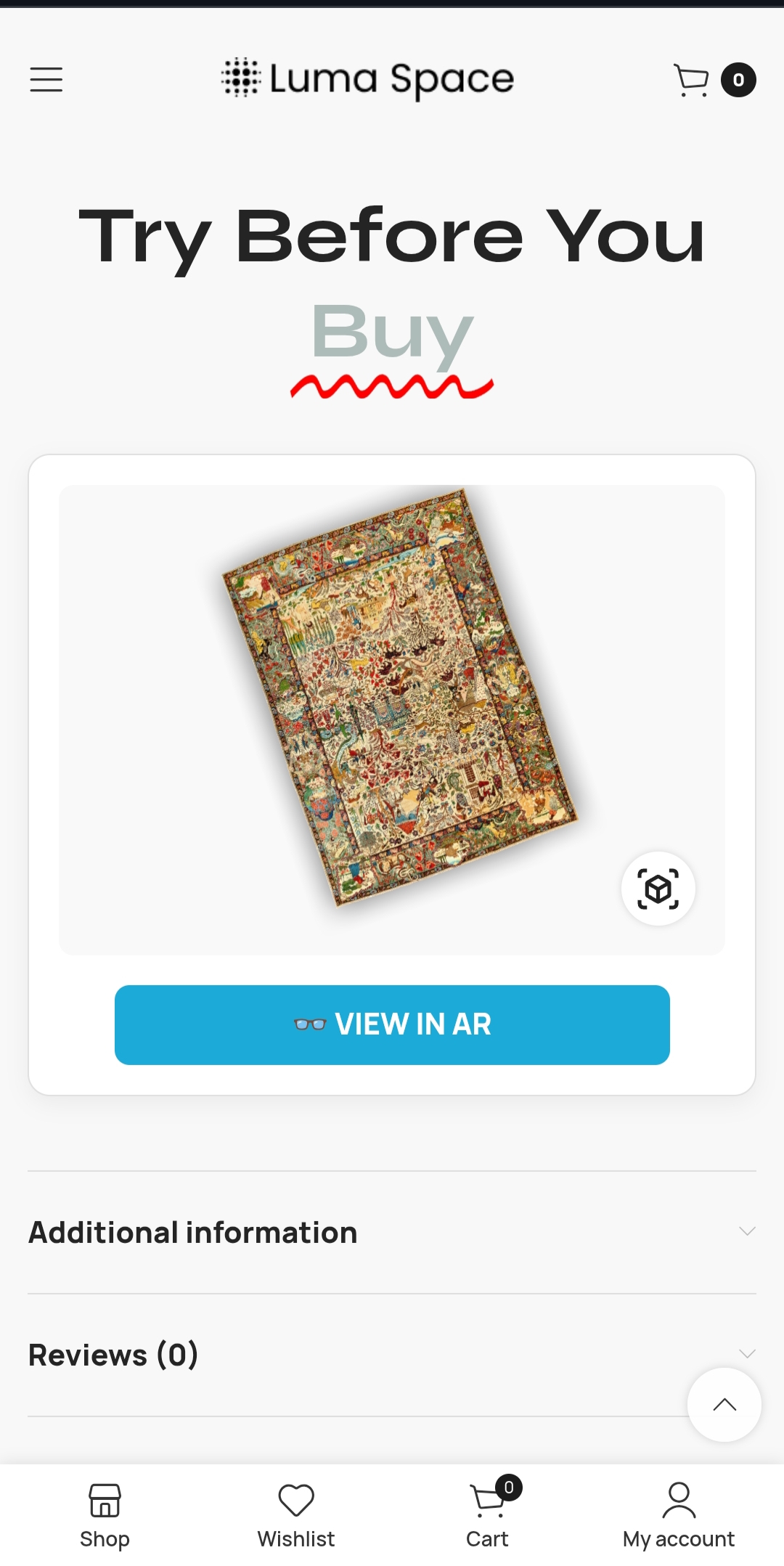
Task: Tap VIEW IN AR button
Action: pos(392,1024)
